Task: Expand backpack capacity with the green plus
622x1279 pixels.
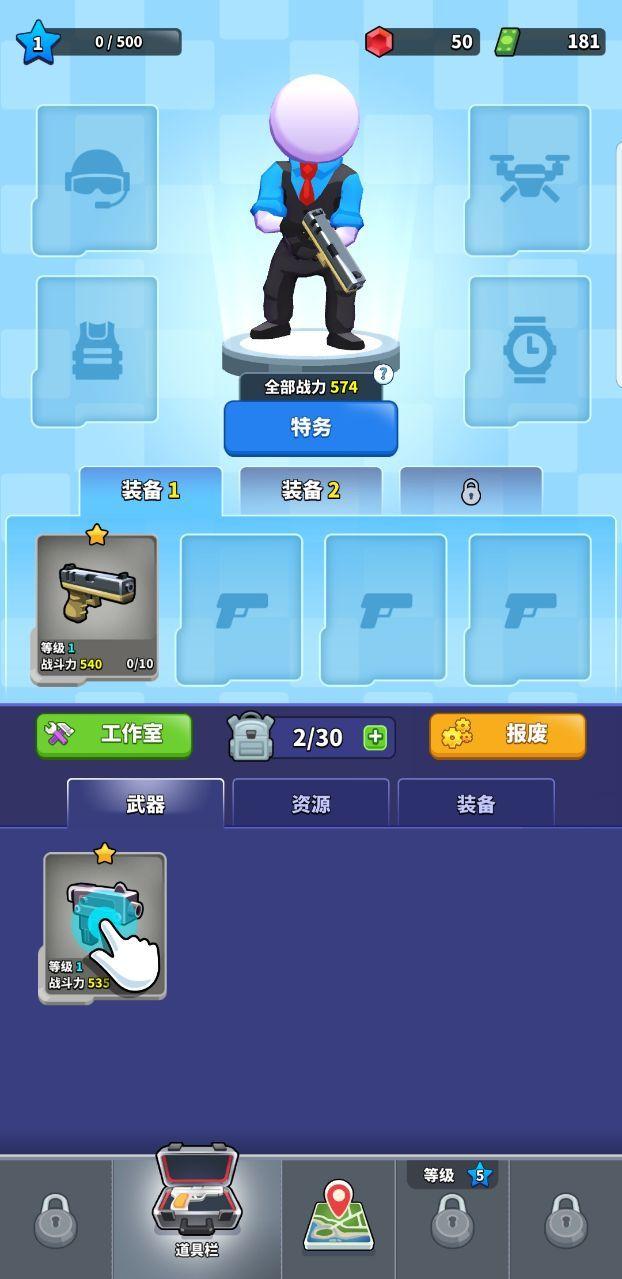Action: (375, 737)
